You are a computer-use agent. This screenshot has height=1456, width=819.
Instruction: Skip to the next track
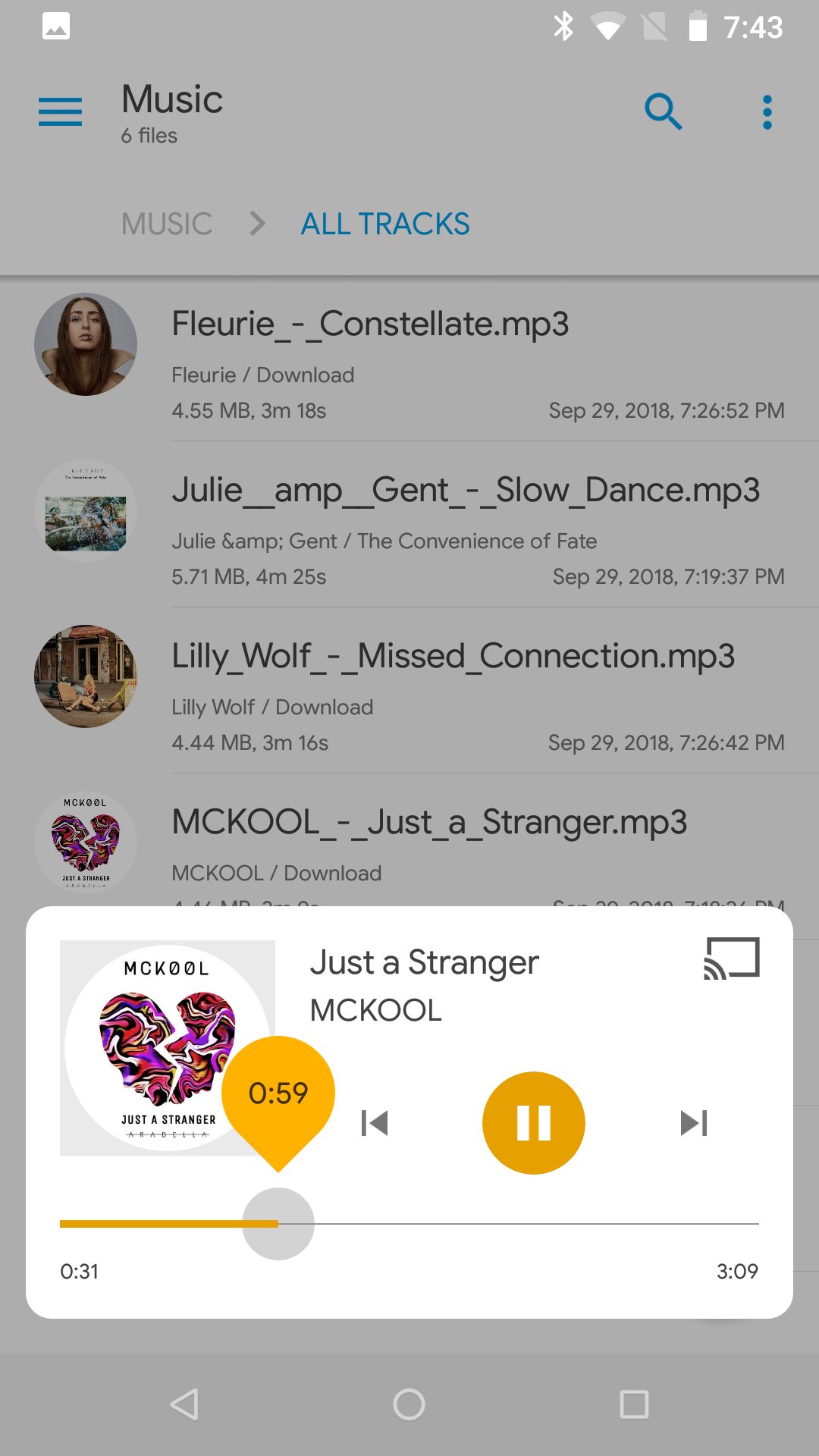(x=695, y=1124)
